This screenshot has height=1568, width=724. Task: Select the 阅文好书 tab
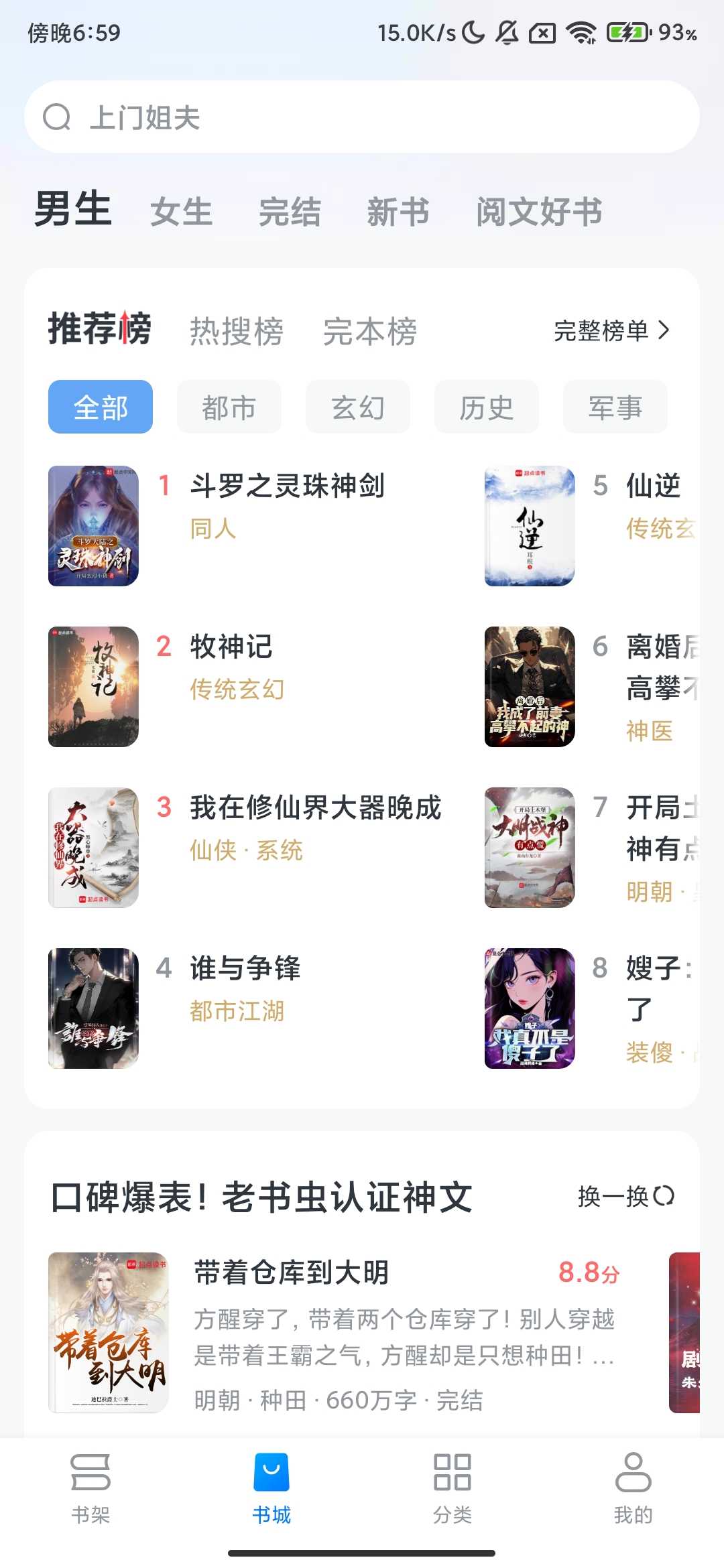[539, 212]
